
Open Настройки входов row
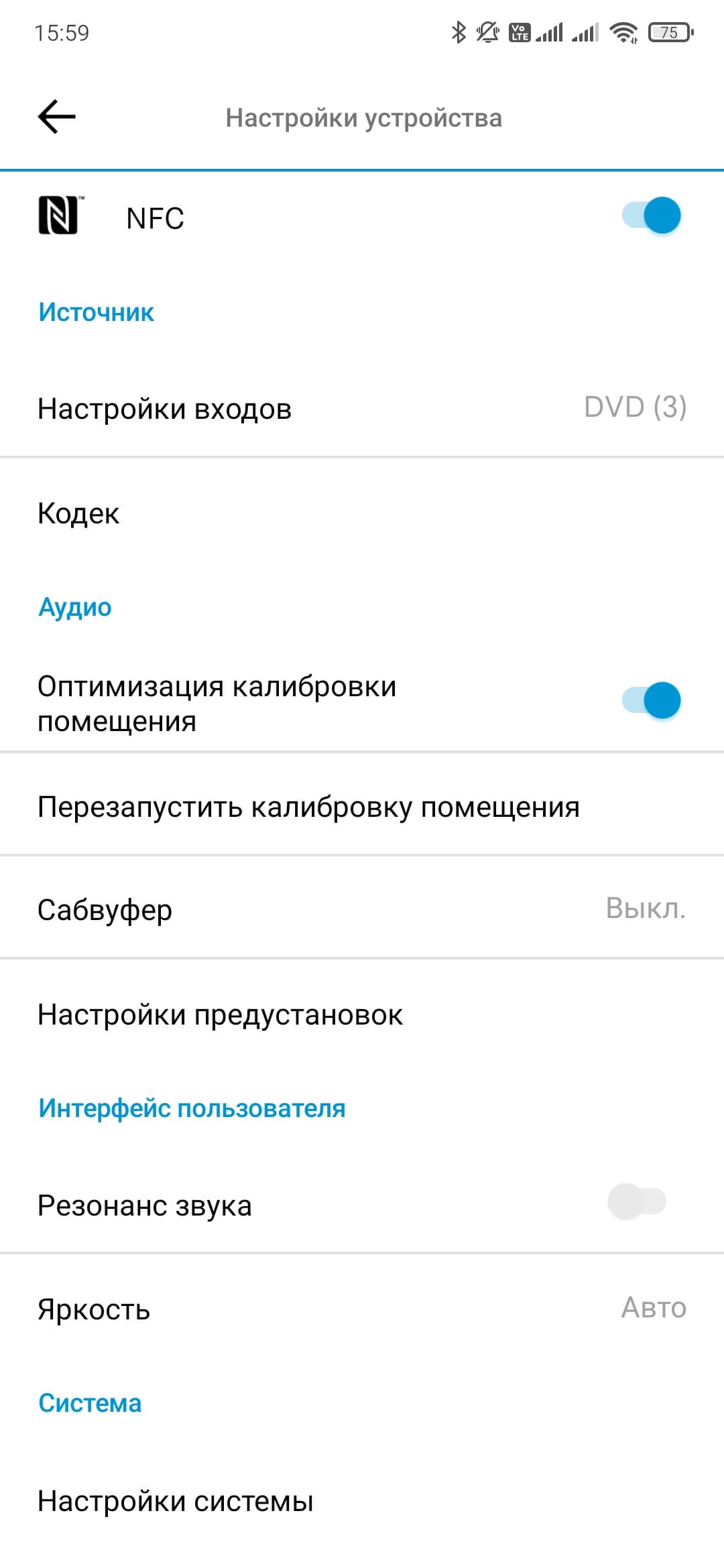tap(362, 409)
